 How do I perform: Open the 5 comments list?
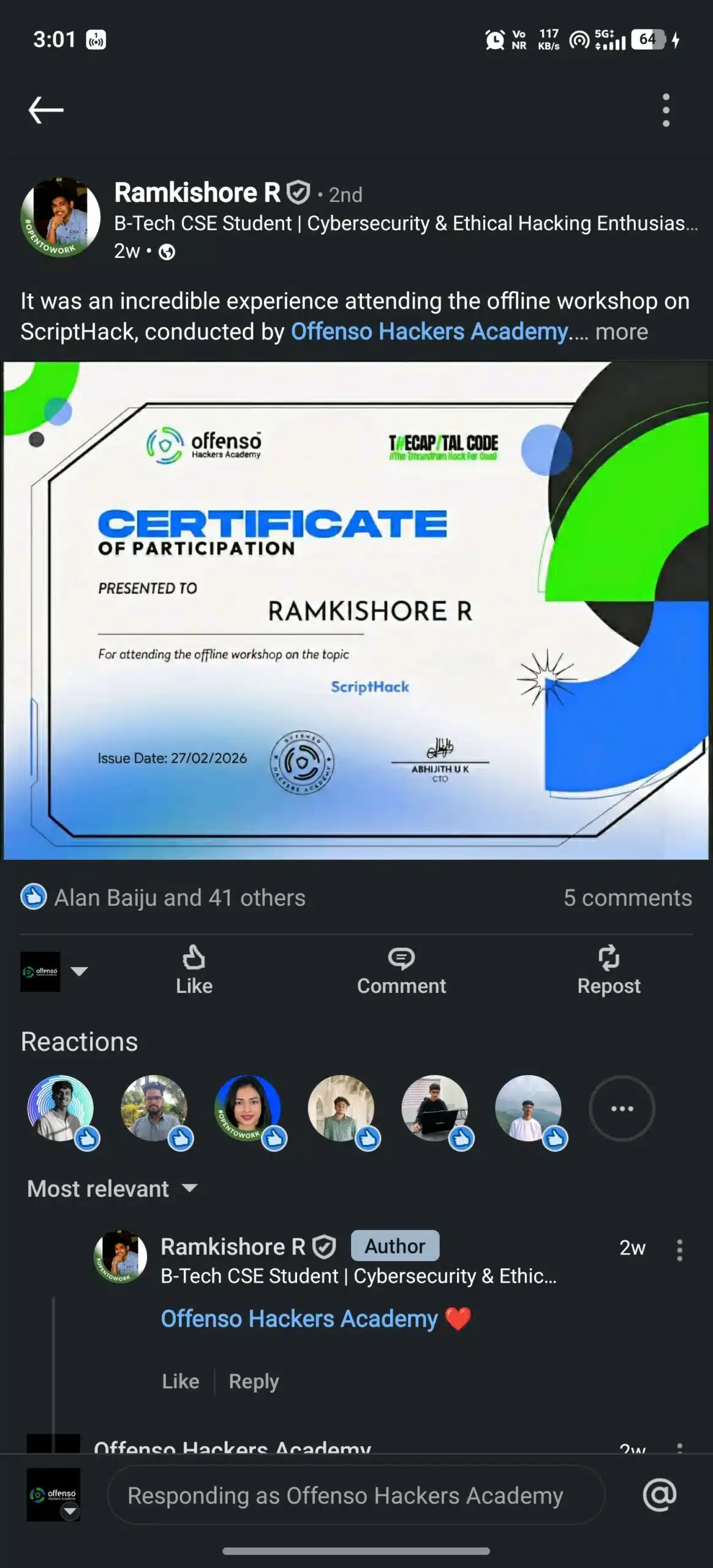(627, 898)
